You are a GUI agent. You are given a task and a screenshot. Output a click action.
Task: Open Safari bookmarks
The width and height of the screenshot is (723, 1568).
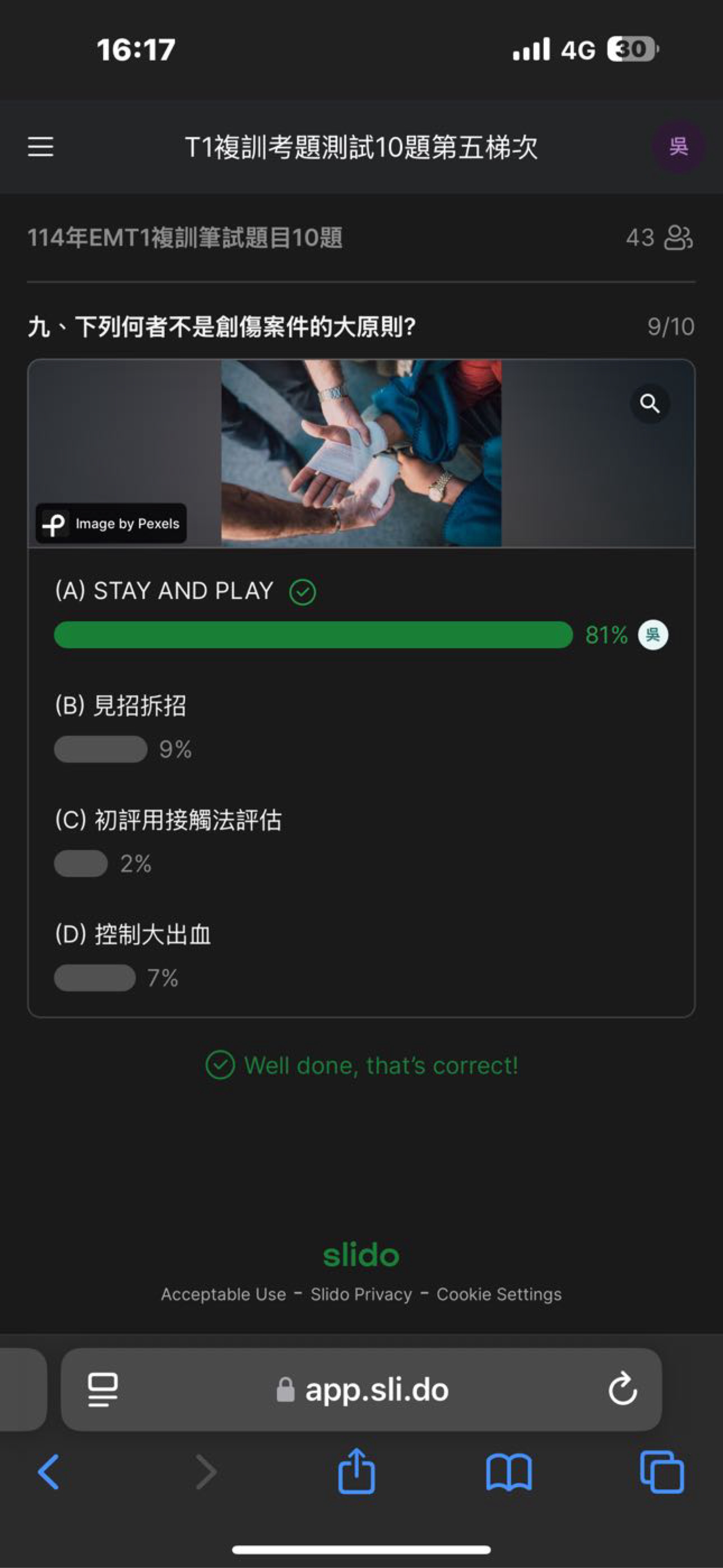pos(509,1472)
